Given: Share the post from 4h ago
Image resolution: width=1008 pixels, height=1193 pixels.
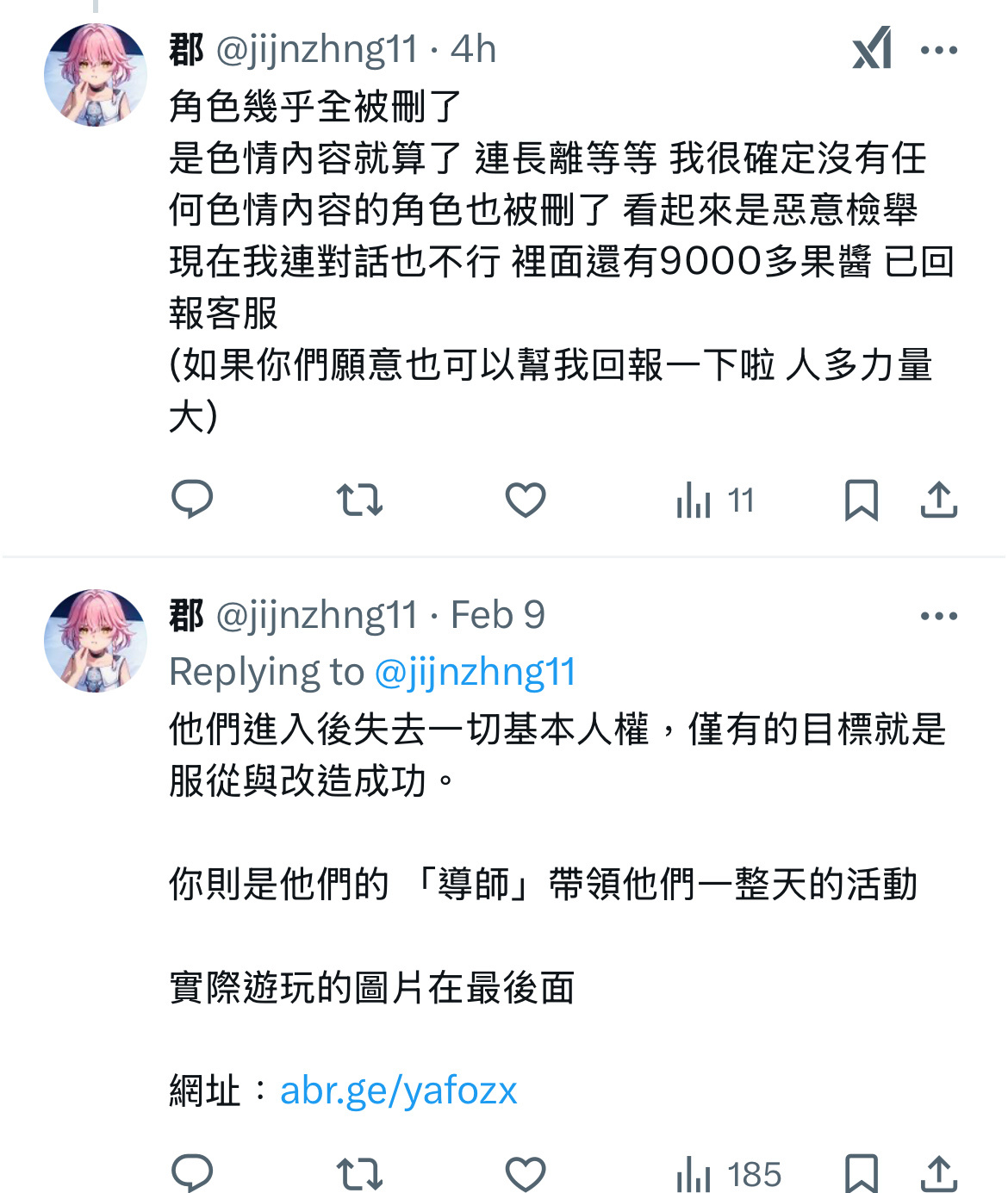Looking at the screenshot, I should pyautogui.click(x=938, y=500).
